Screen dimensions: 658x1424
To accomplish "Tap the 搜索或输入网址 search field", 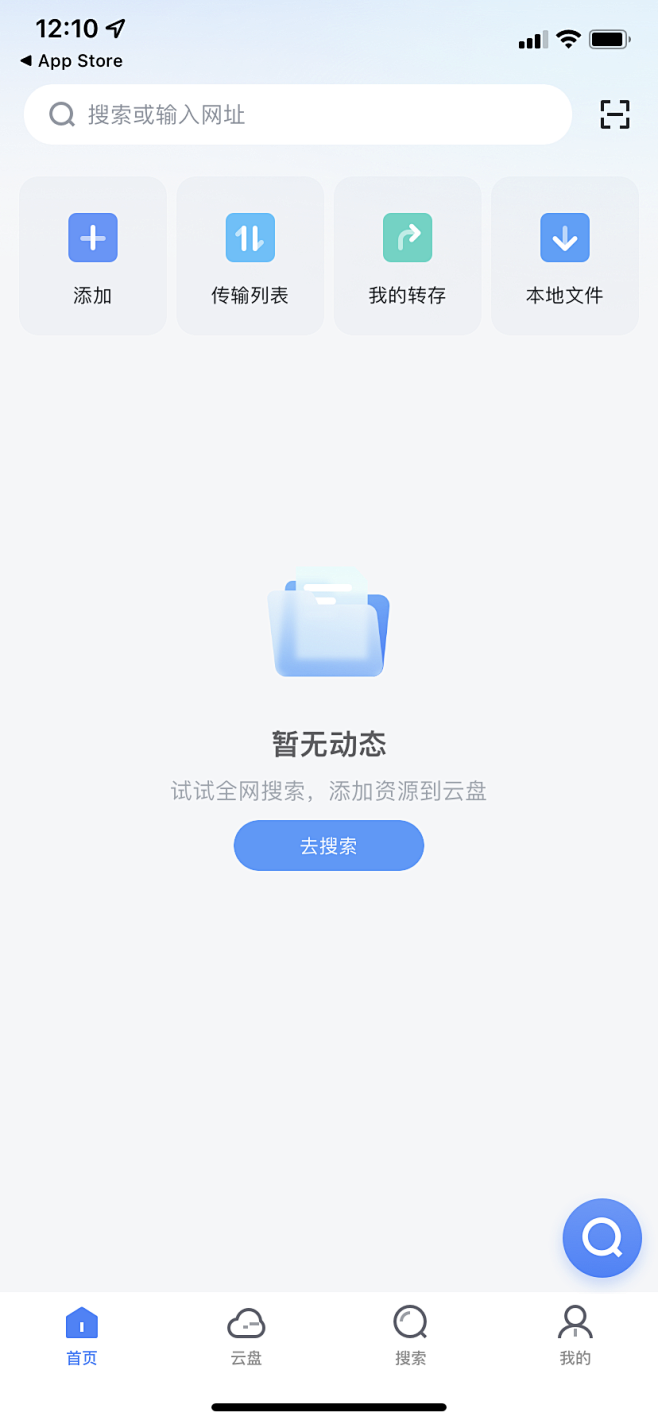I will pyautogui.click(x=297, y=115).
